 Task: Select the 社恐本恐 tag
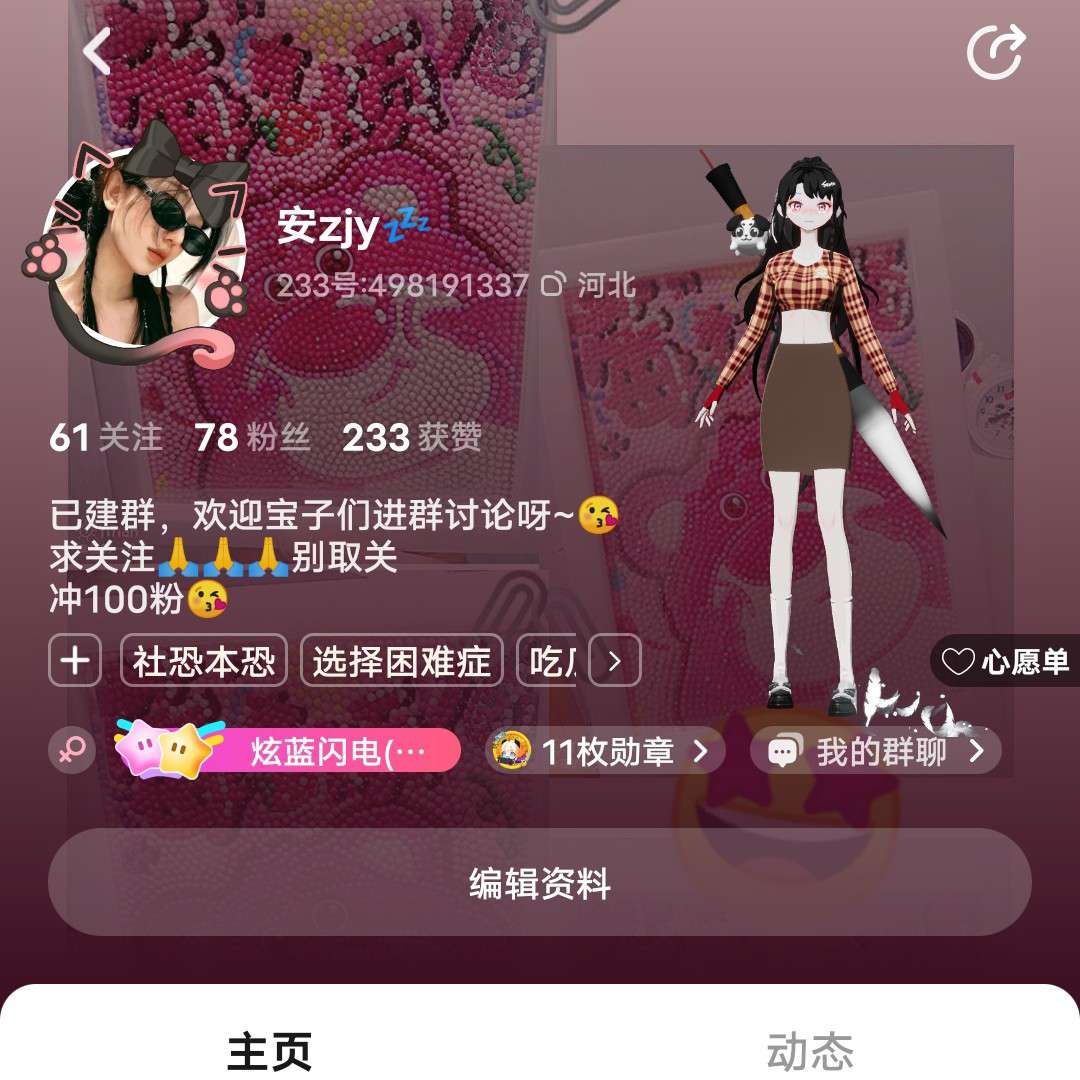(204, 661)
